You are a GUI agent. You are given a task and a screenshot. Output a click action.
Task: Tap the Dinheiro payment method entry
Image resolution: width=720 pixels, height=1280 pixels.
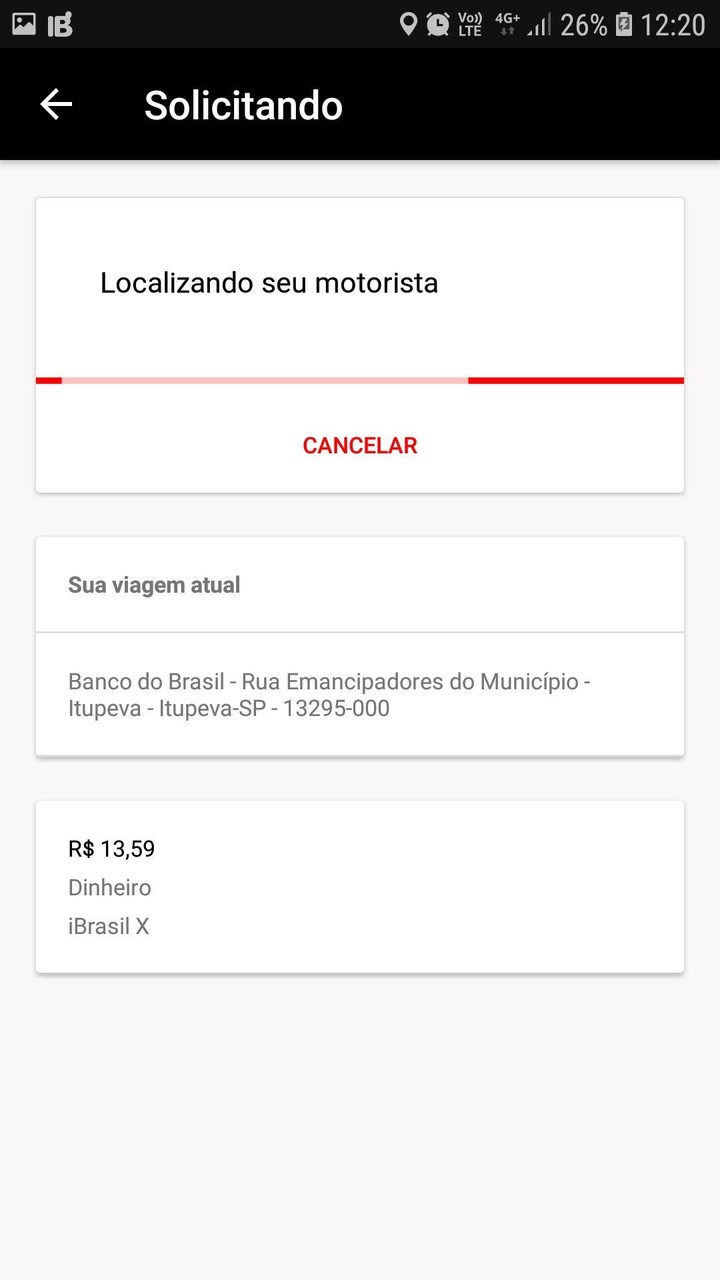pos(109,887)
